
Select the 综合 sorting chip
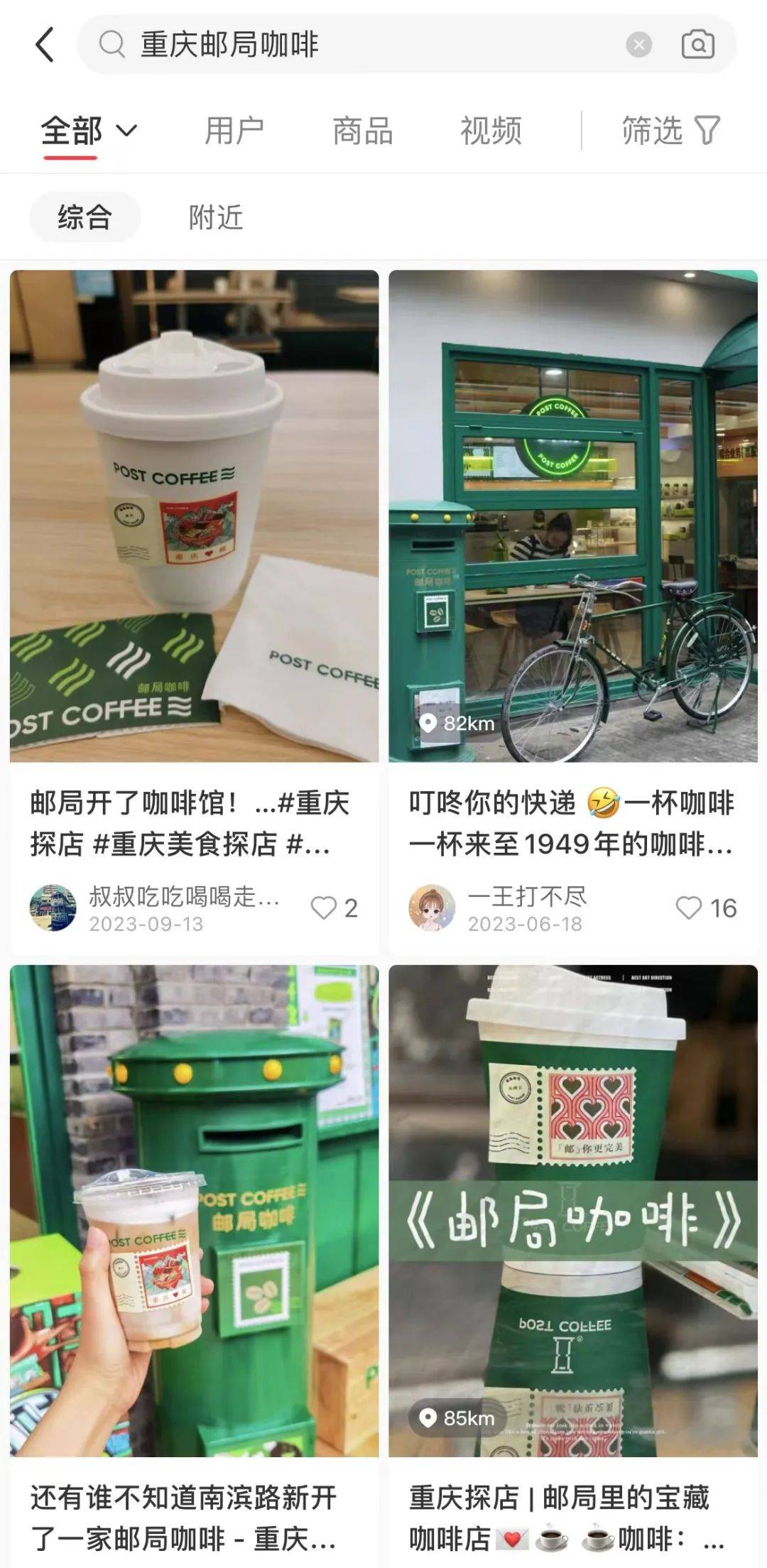(x=85, y=217)
